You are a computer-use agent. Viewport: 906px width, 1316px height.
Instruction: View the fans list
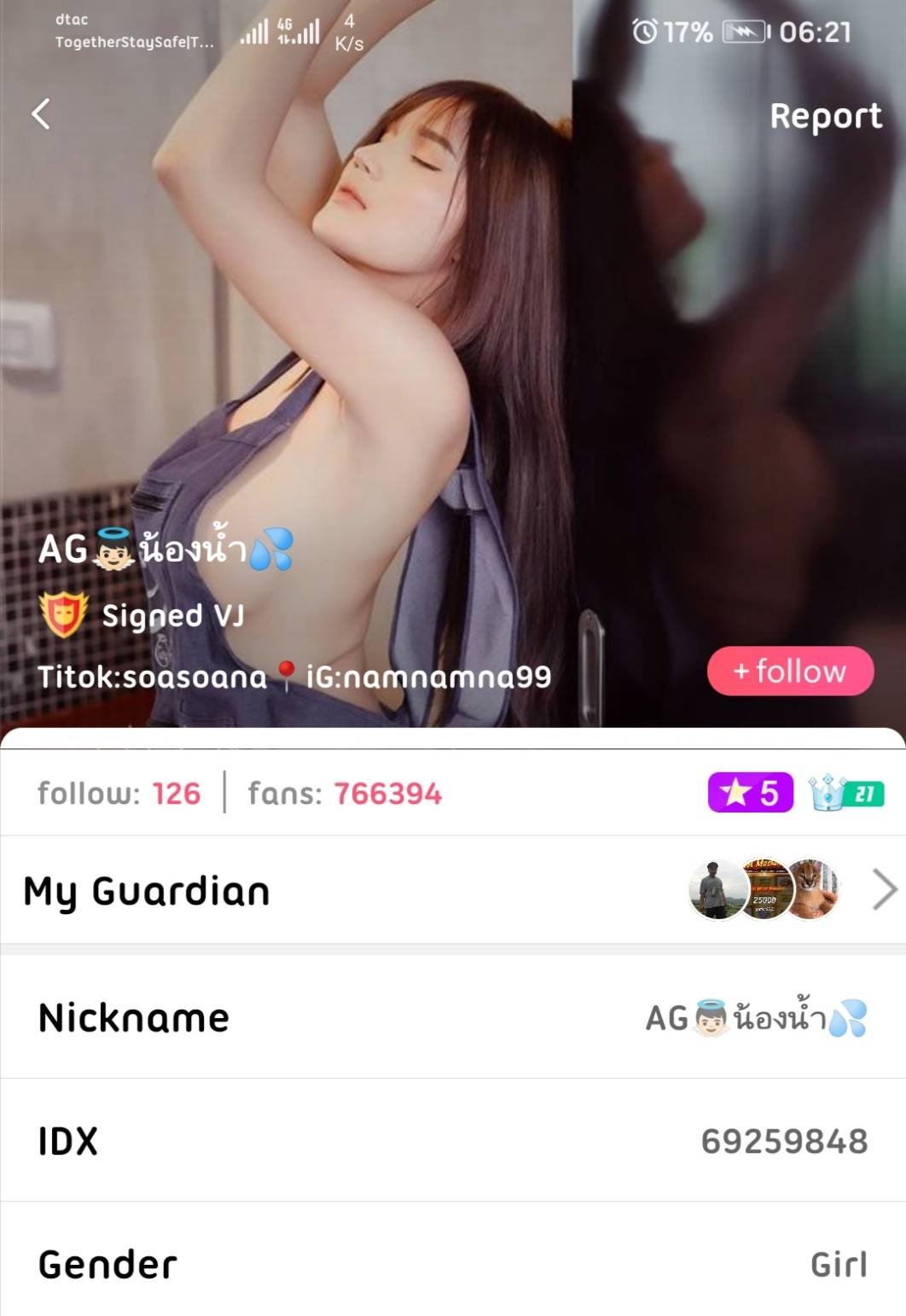click(x=345, y=794)
